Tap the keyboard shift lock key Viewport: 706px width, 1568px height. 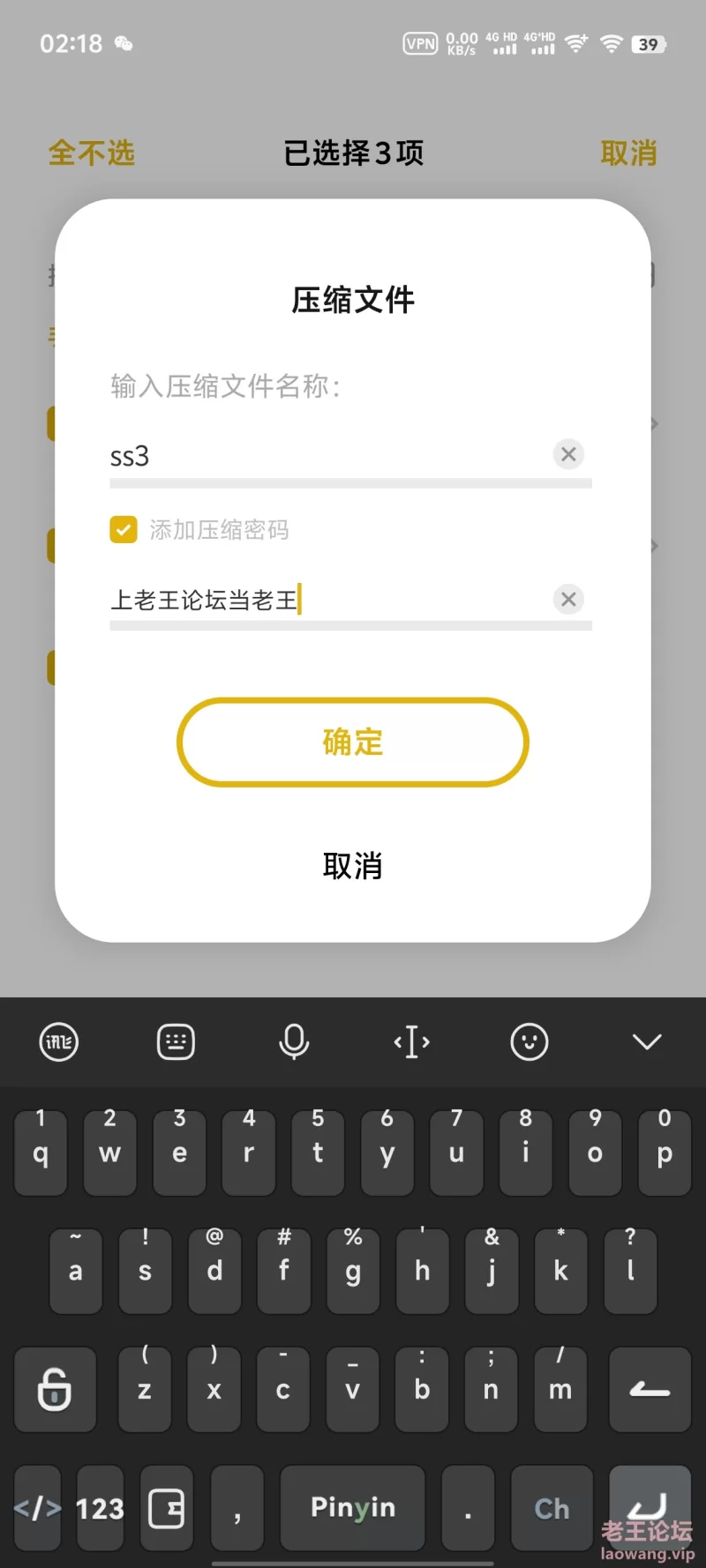[55, 1390]
